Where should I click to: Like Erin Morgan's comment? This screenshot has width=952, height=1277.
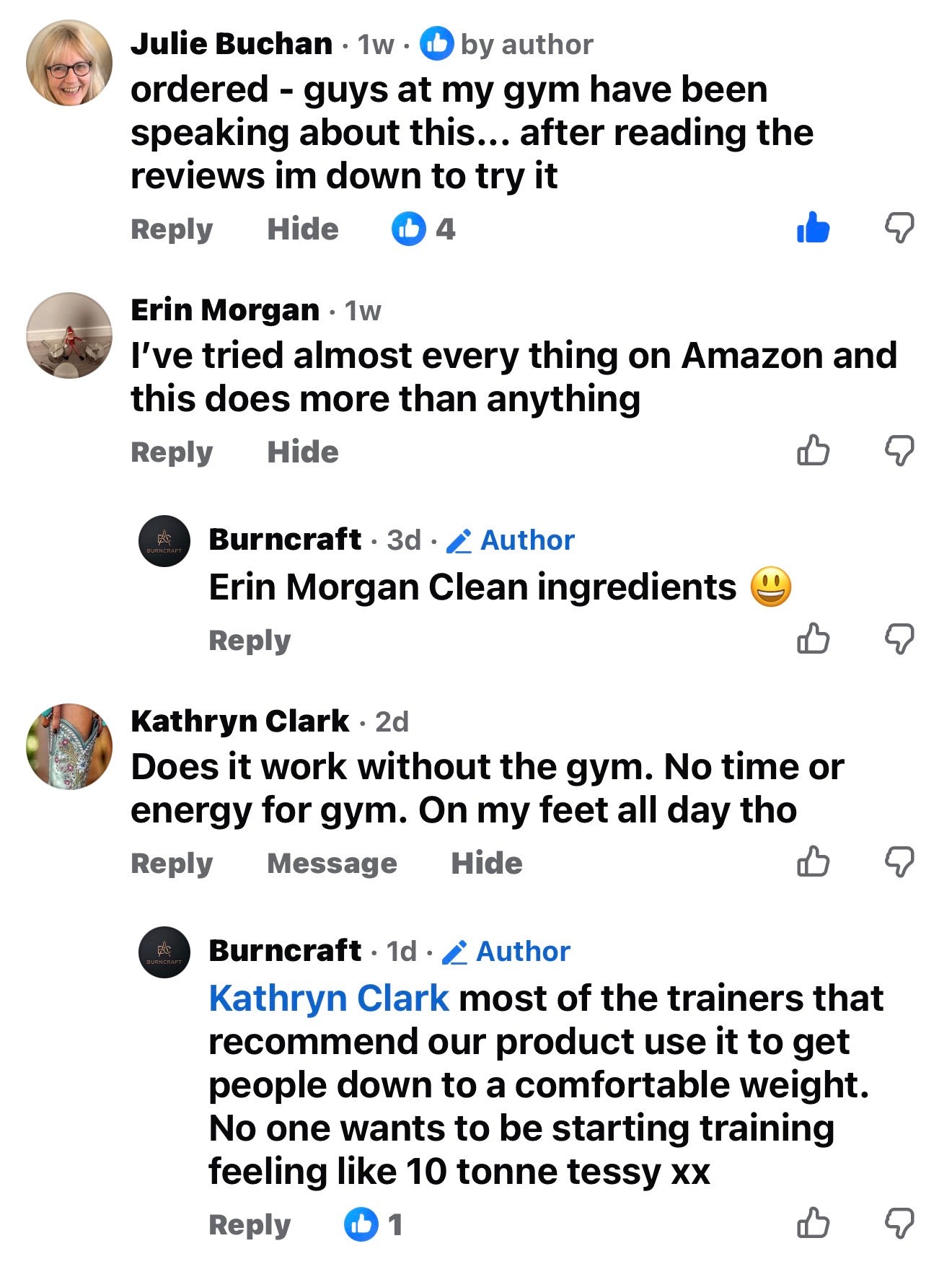[x=813, y=451]
